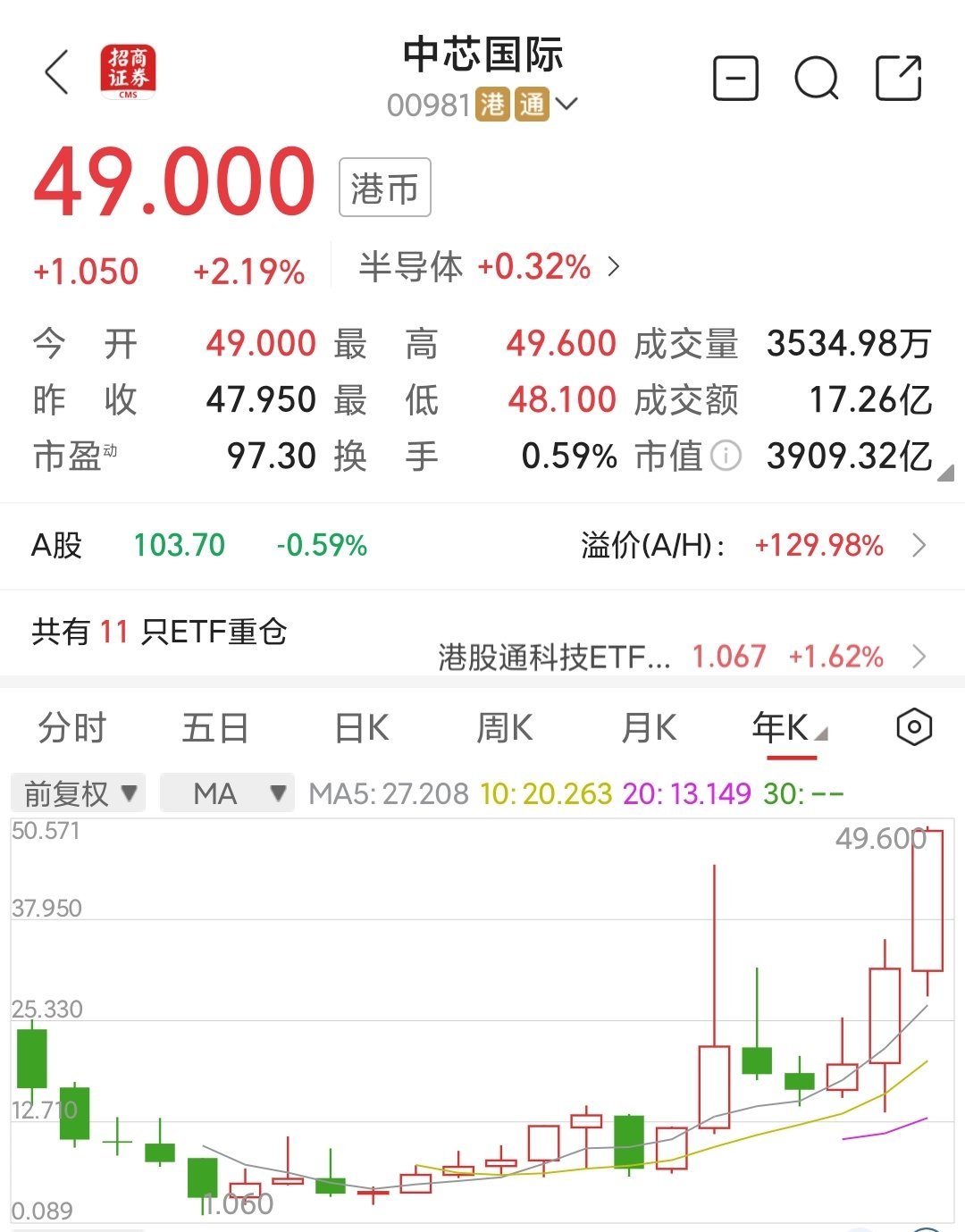Screen dimensions: 965x1232
Task: Open stock search
Action: 816,80
